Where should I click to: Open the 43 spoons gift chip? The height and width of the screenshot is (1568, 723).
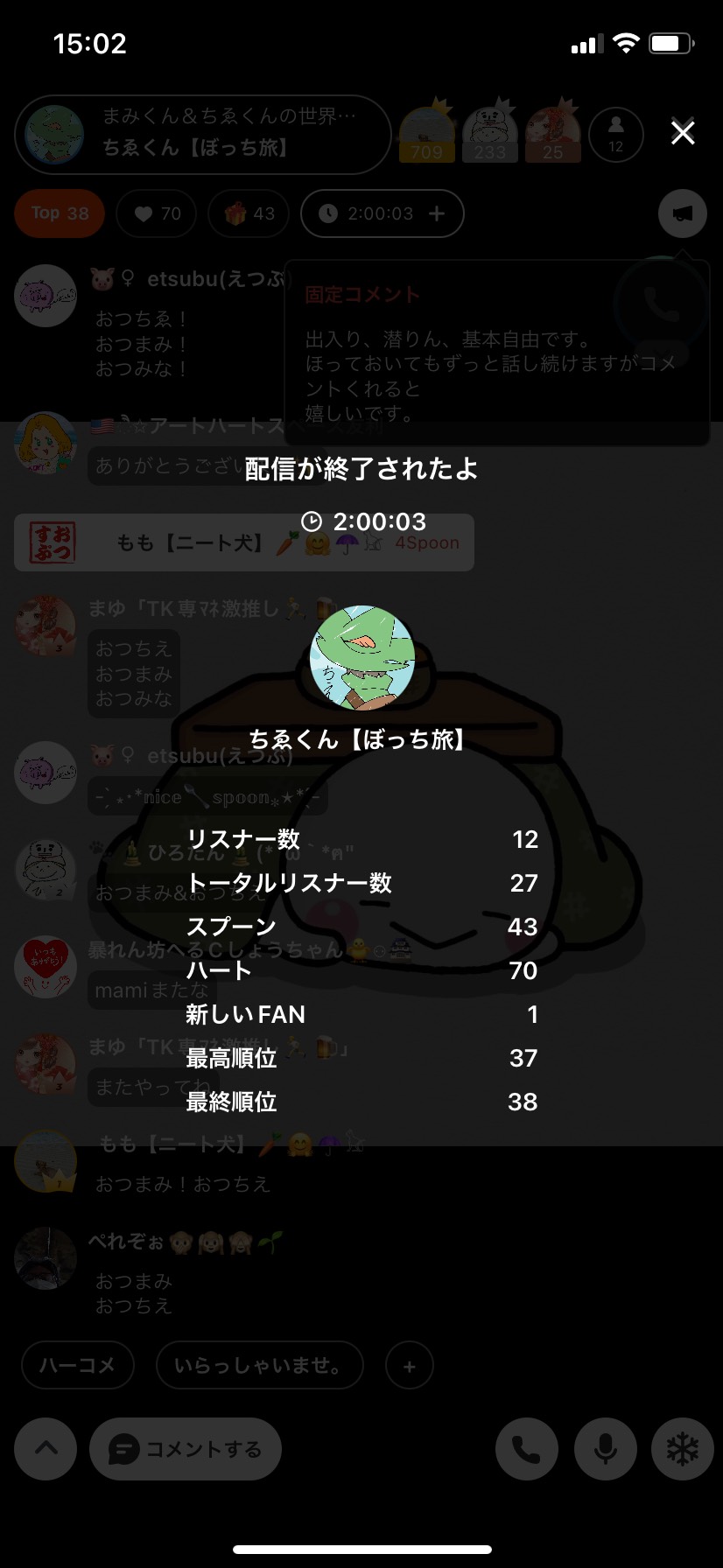click(249, 213)
